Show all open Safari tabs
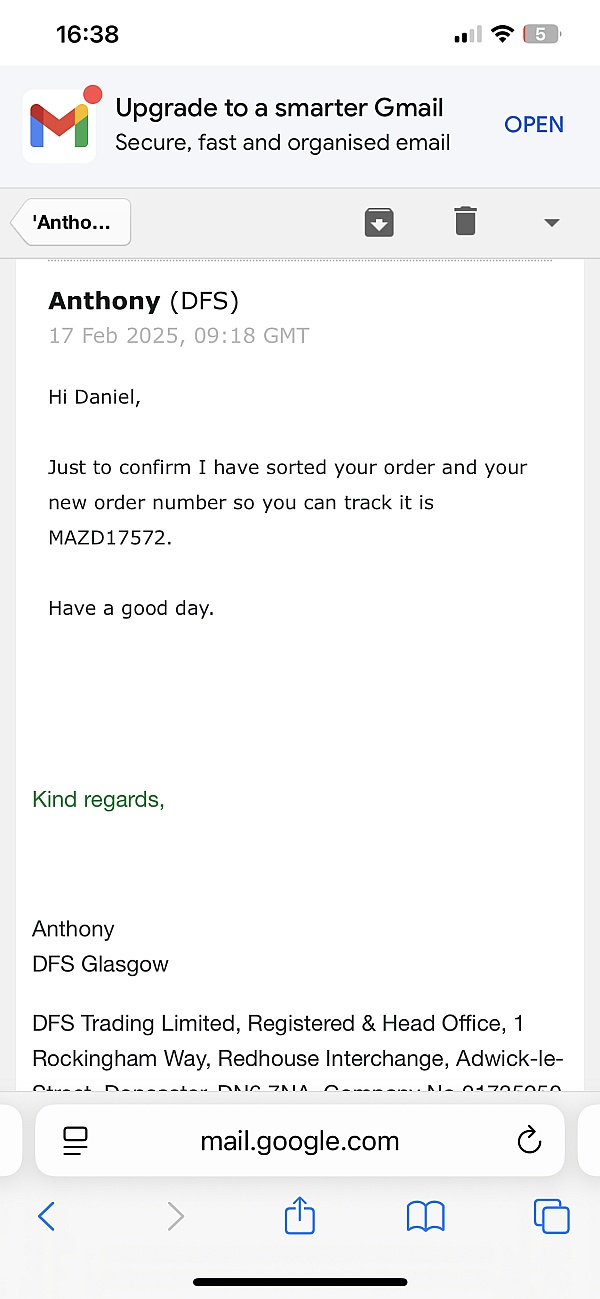 click(552, 1216)
